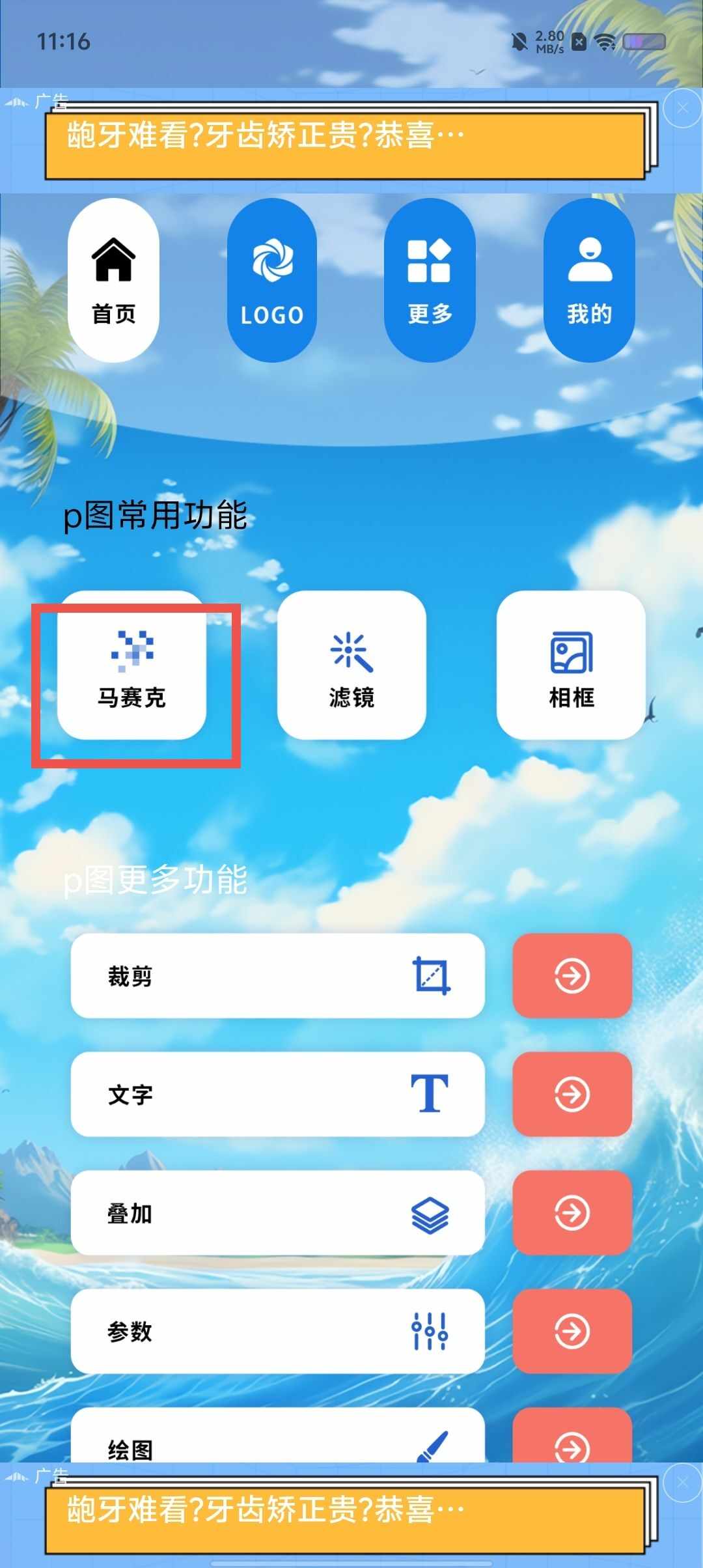Go to the 我的 profile tab
The height and width of the screenshot is (1568, 703).
tap(589, 280)
